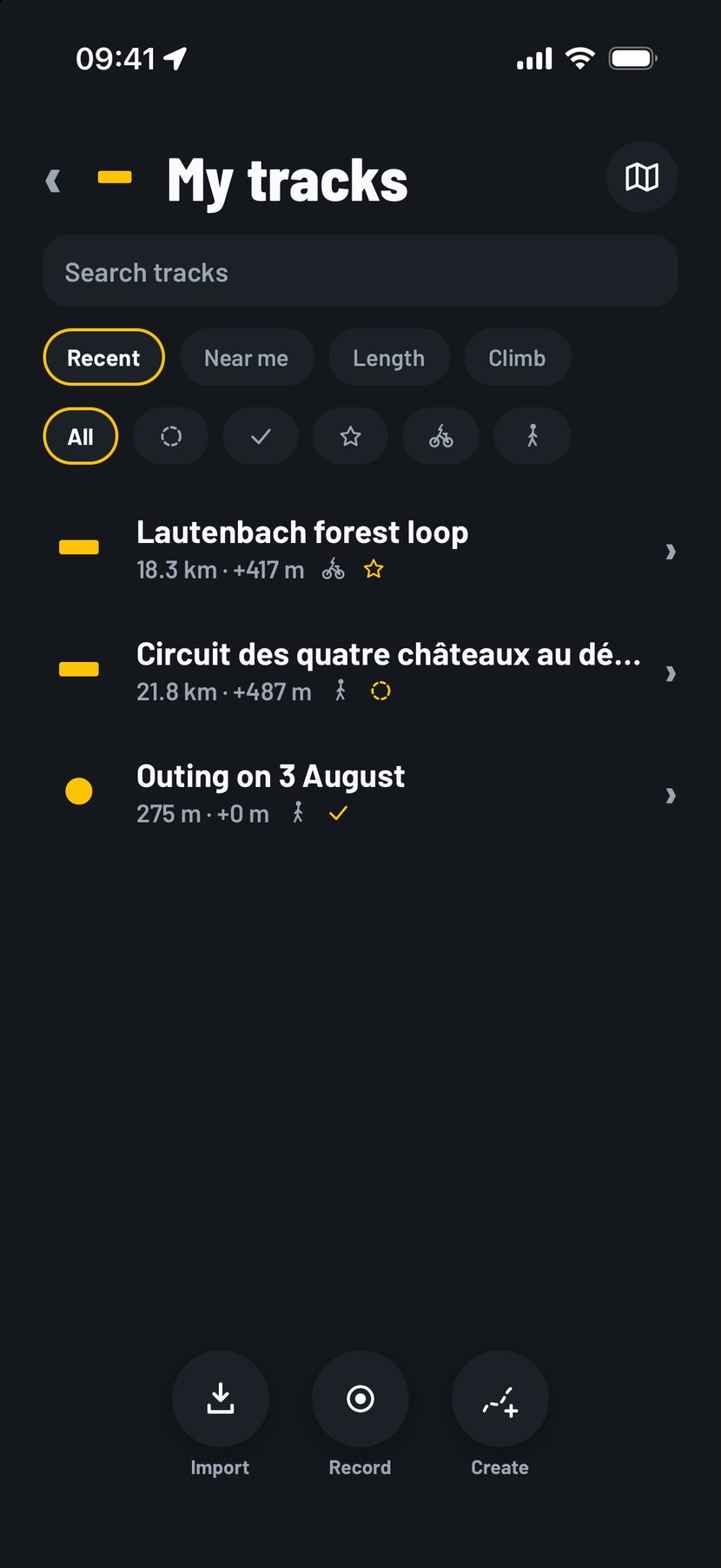Tap the Search tracks field
This screenshot has width=721, height=1568.
(x=360, y=271)
